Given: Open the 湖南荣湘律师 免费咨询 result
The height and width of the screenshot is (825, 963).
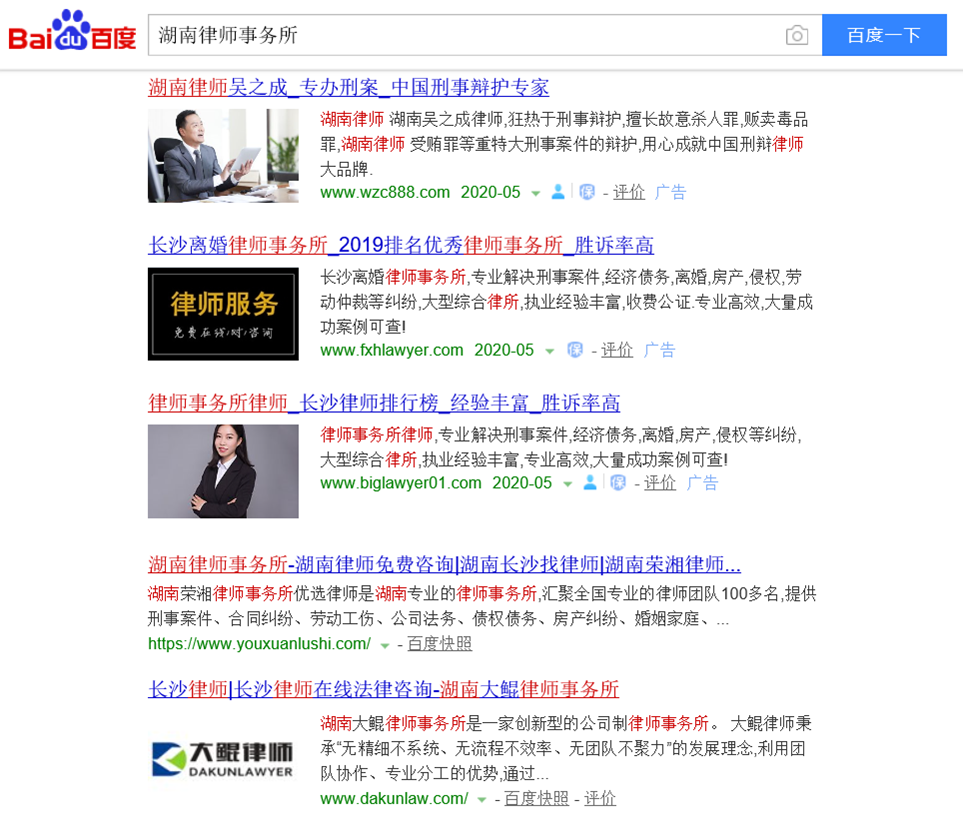Looking at the screenshot, I should tap(444, 563).
